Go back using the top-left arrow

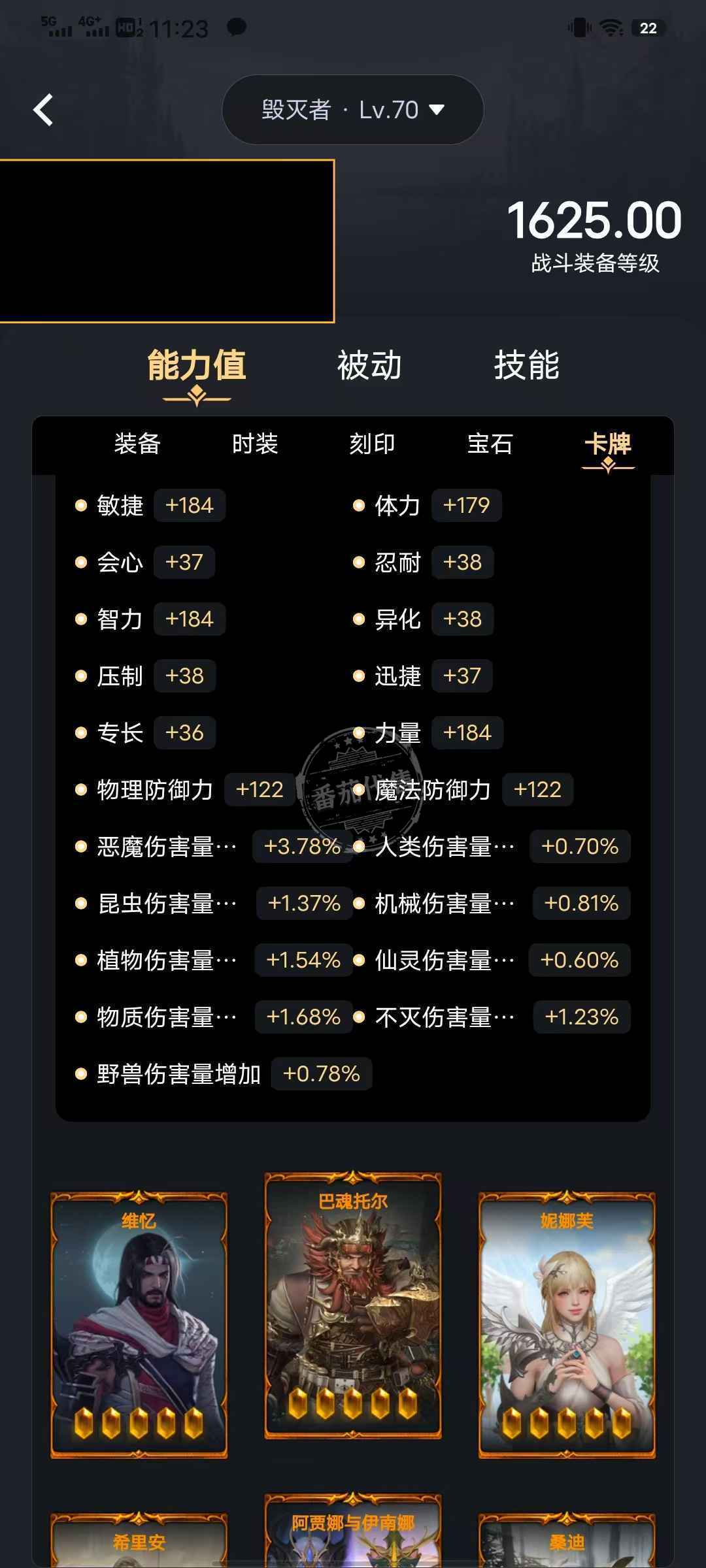[x=43, y=110]
